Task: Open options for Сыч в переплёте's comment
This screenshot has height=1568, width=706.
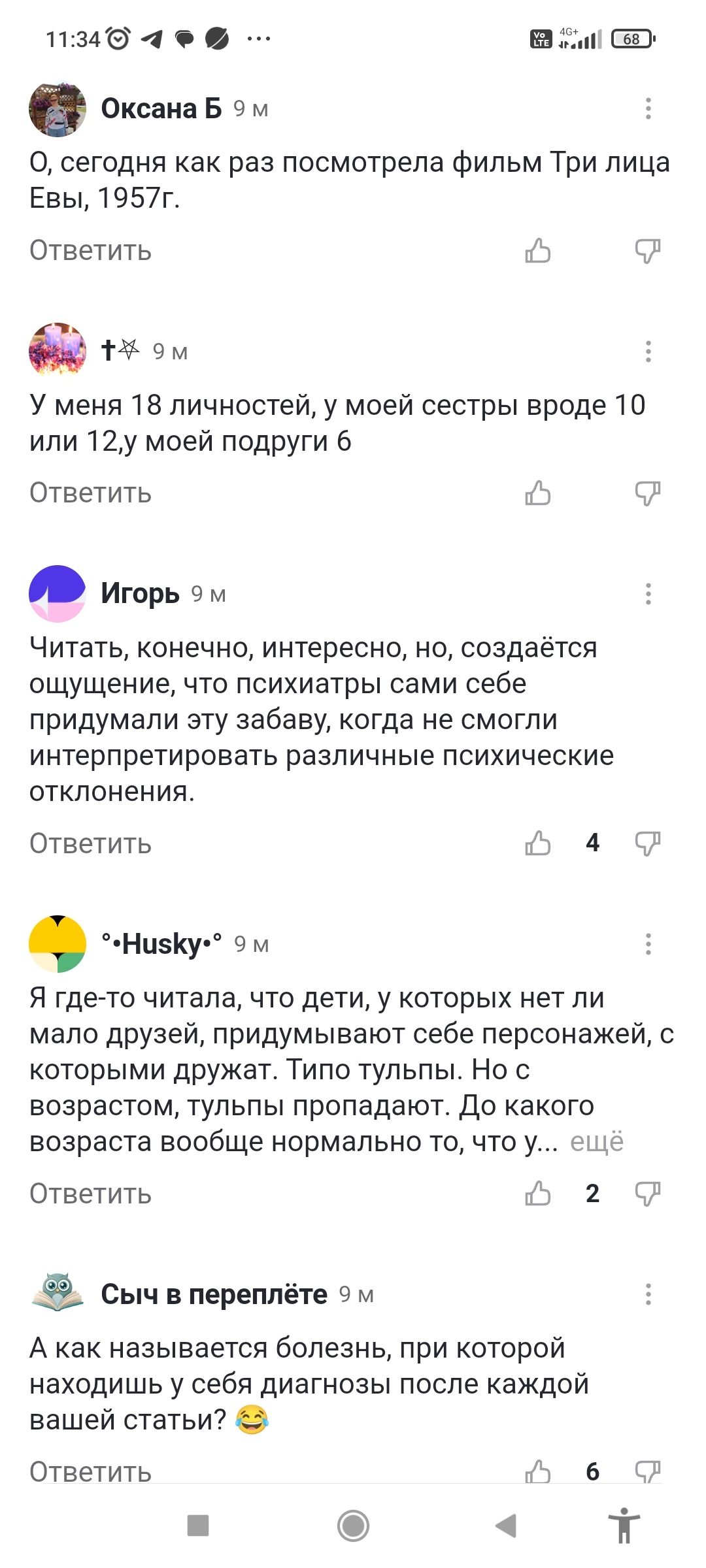Action: [x=648, y=1294]
